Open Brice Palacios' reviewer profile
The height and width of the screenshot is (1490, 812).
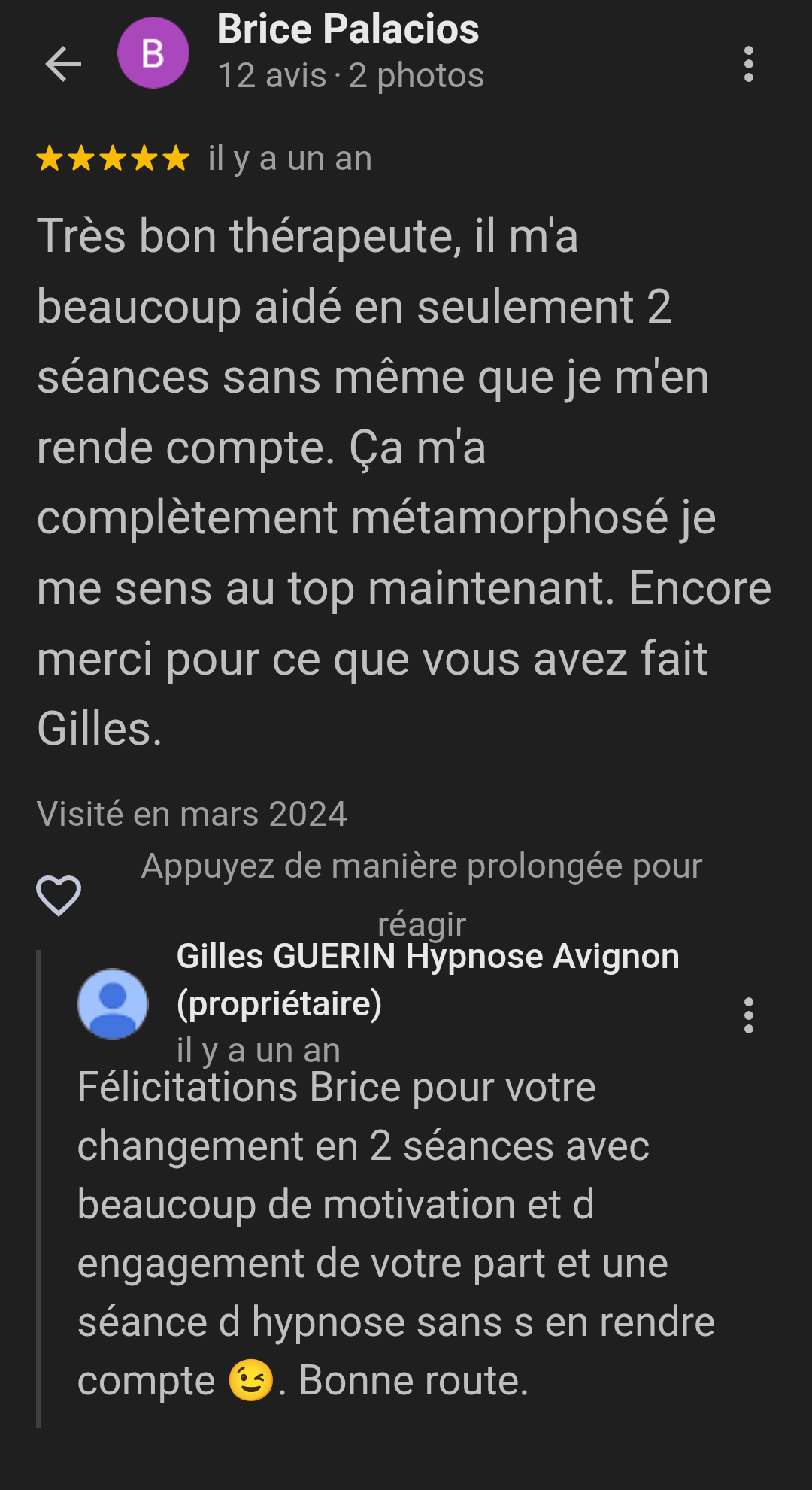coord(347,30)
